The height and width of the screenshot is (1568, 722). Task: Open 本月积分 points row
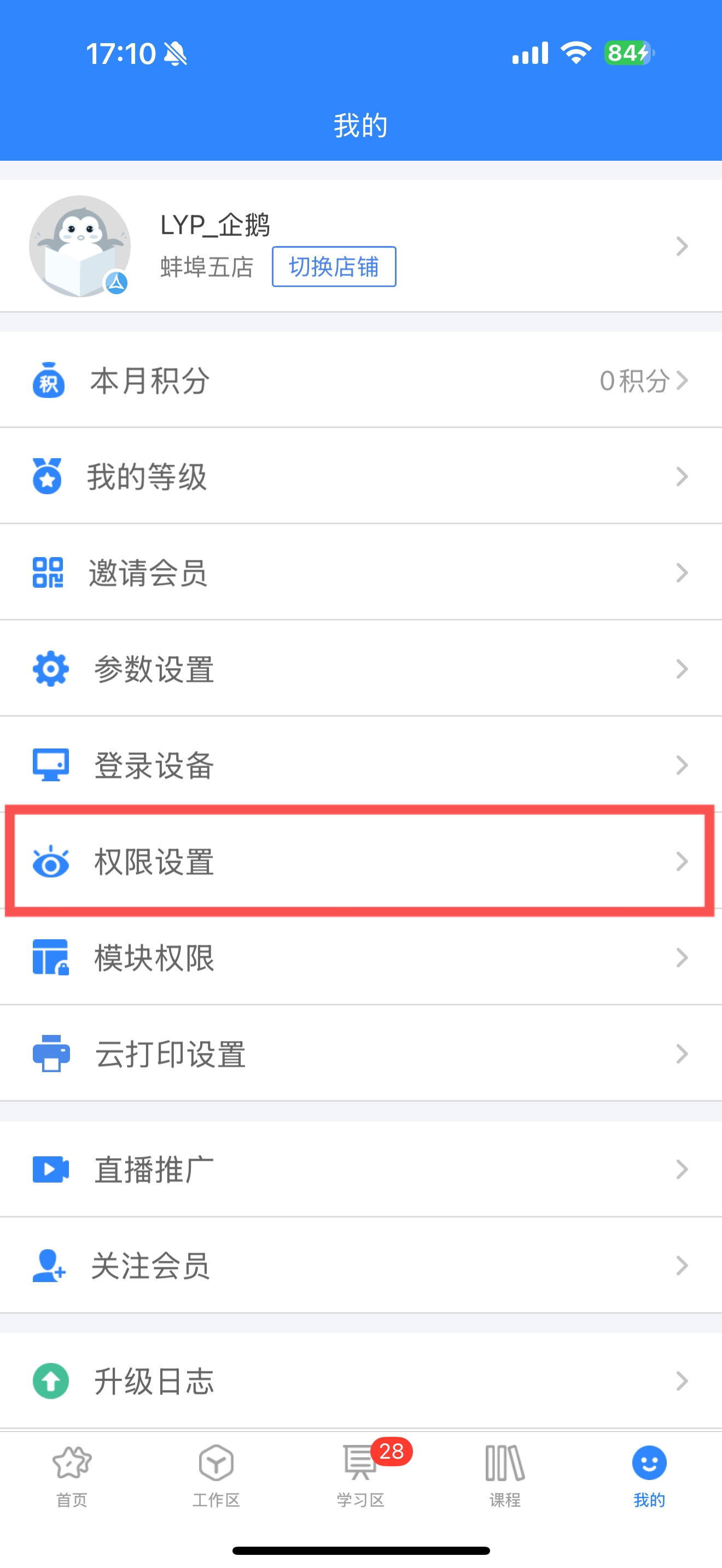coord(361,381)
